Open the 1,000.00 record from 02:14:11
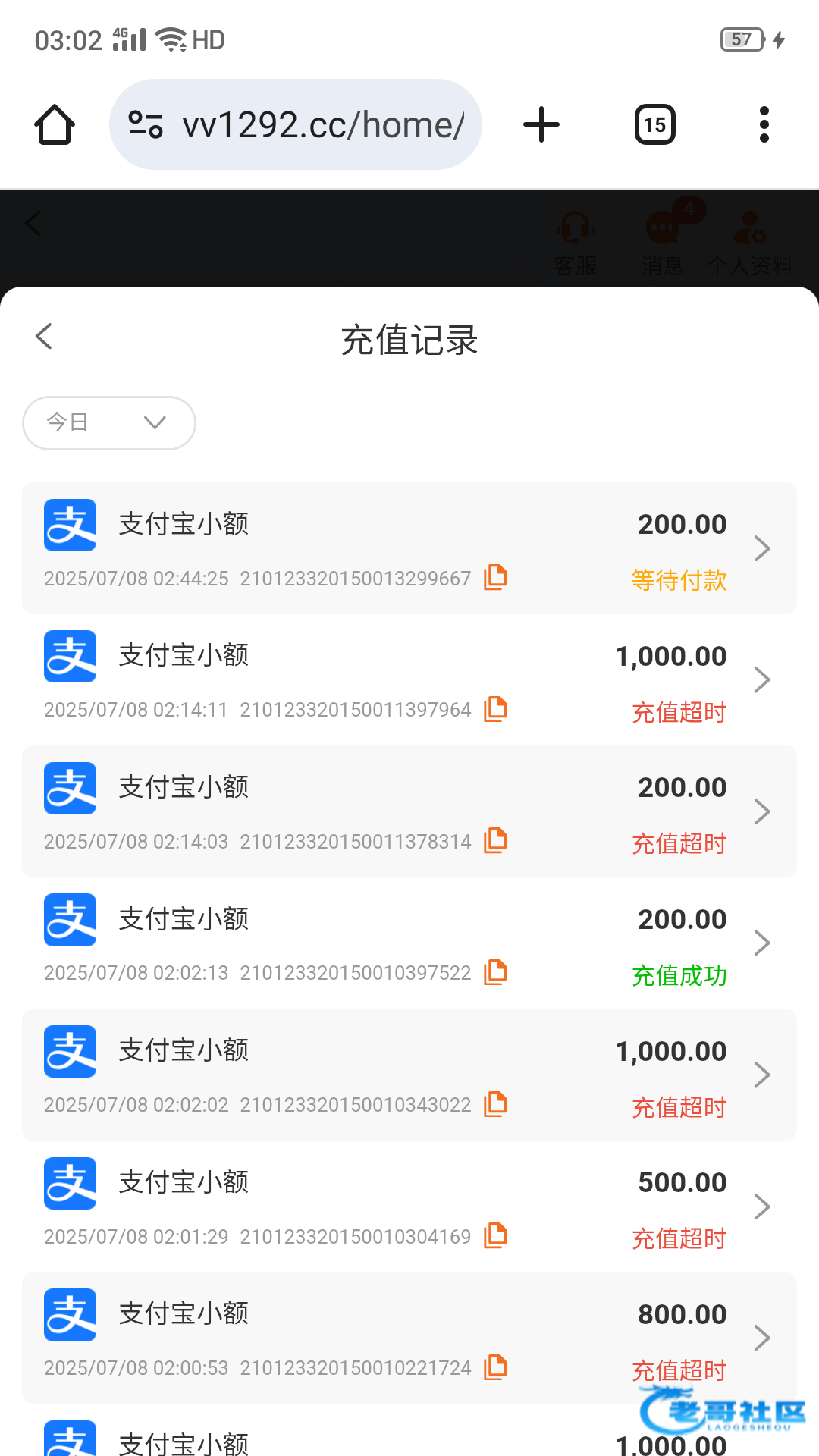Viewport: 819px width, 1456px height. pyautogui.click(x=409, y=679)
